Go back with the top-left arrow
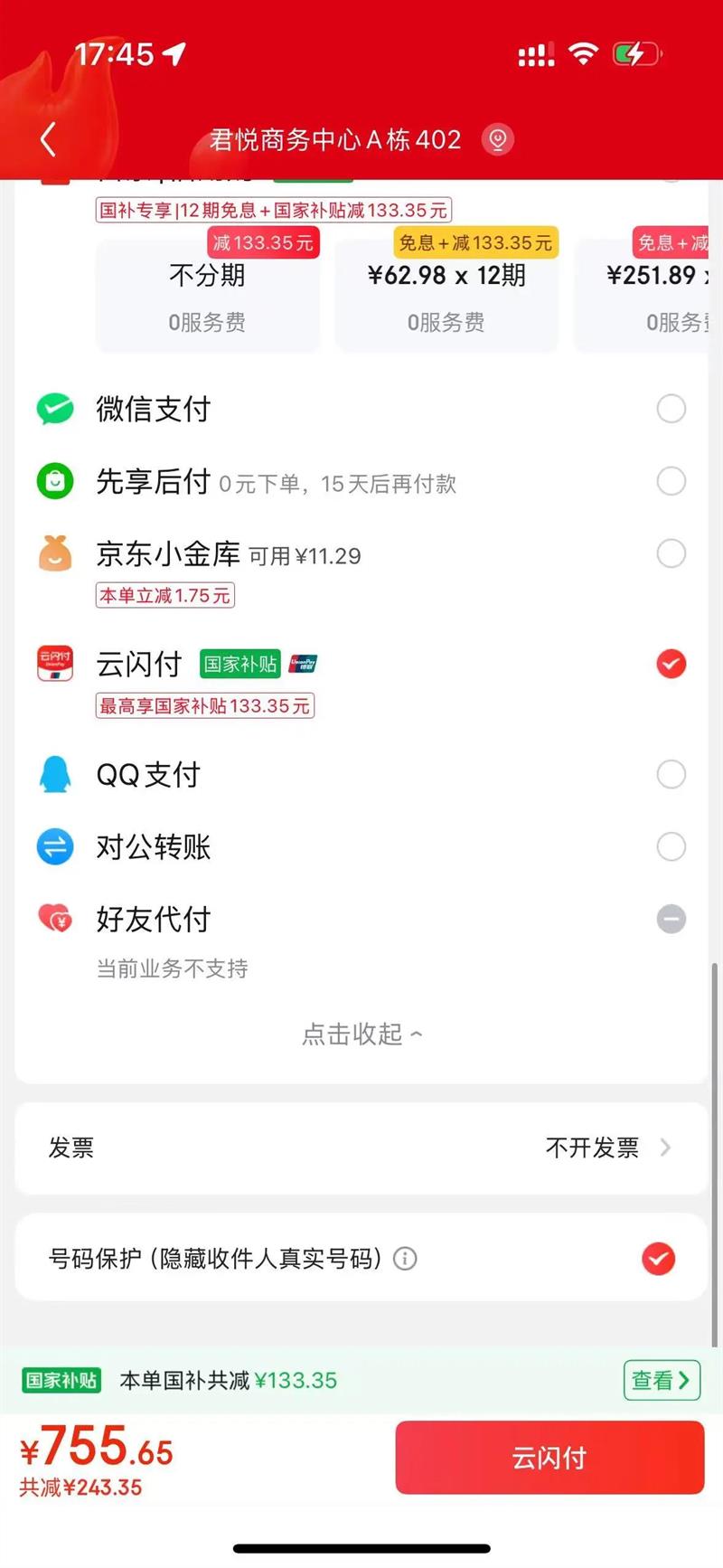Viewport: 723px width, 1568px height. (49, 139)
